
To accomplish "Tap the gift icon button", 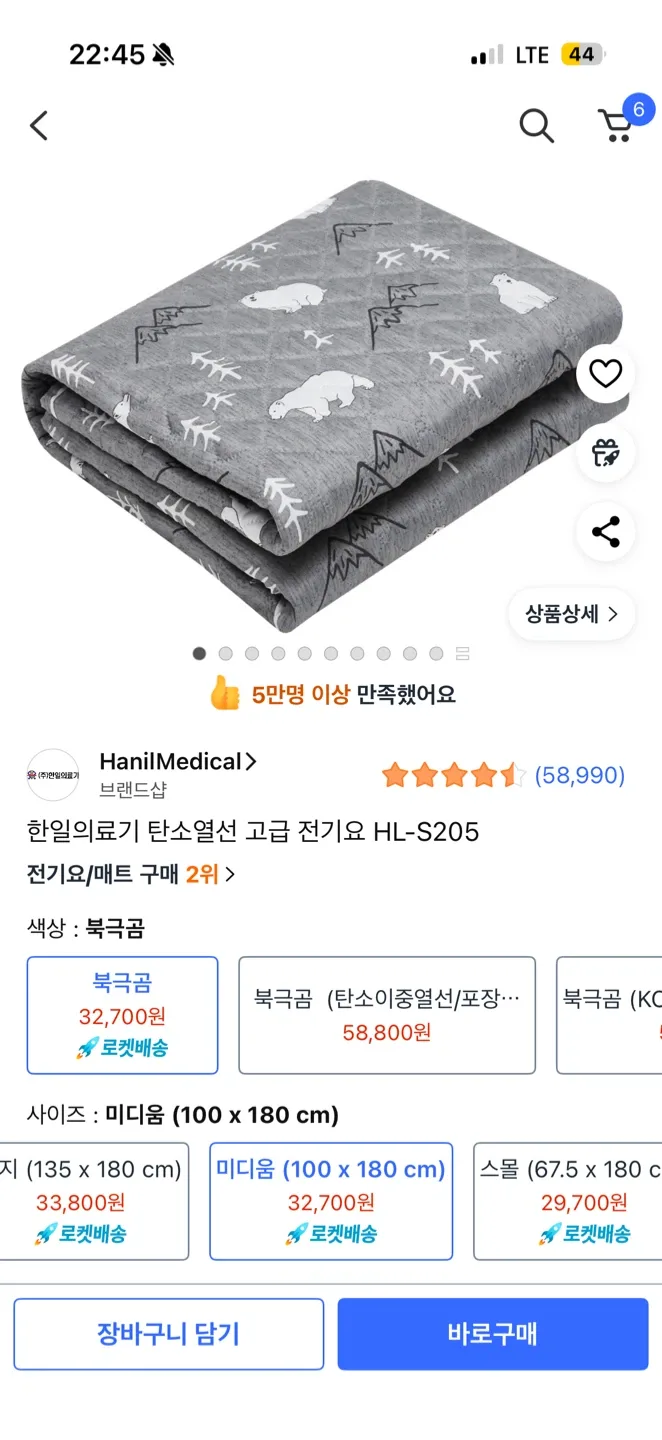I will (605, 453).
